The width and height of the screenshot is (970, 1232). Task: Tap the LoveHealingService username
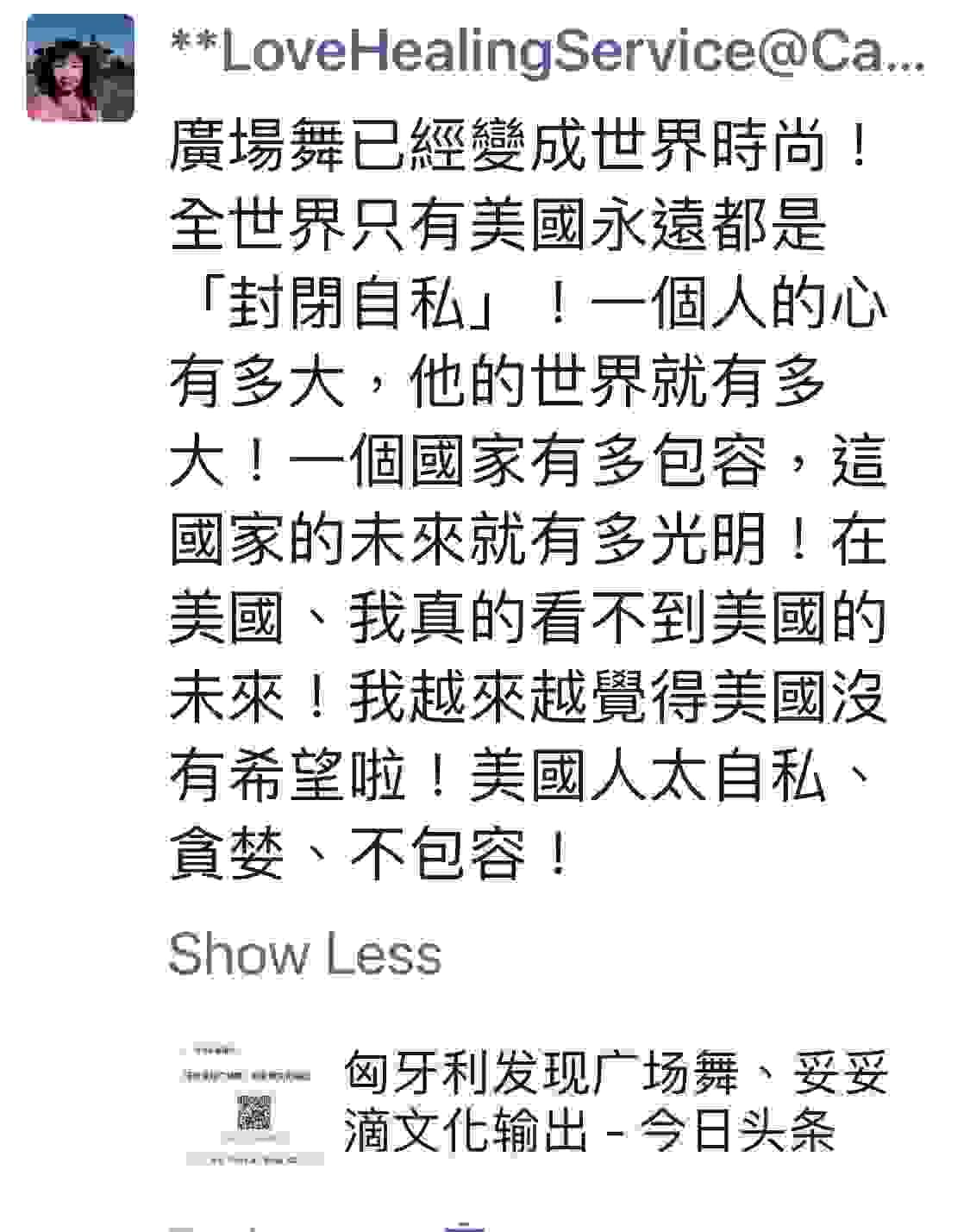548,52
